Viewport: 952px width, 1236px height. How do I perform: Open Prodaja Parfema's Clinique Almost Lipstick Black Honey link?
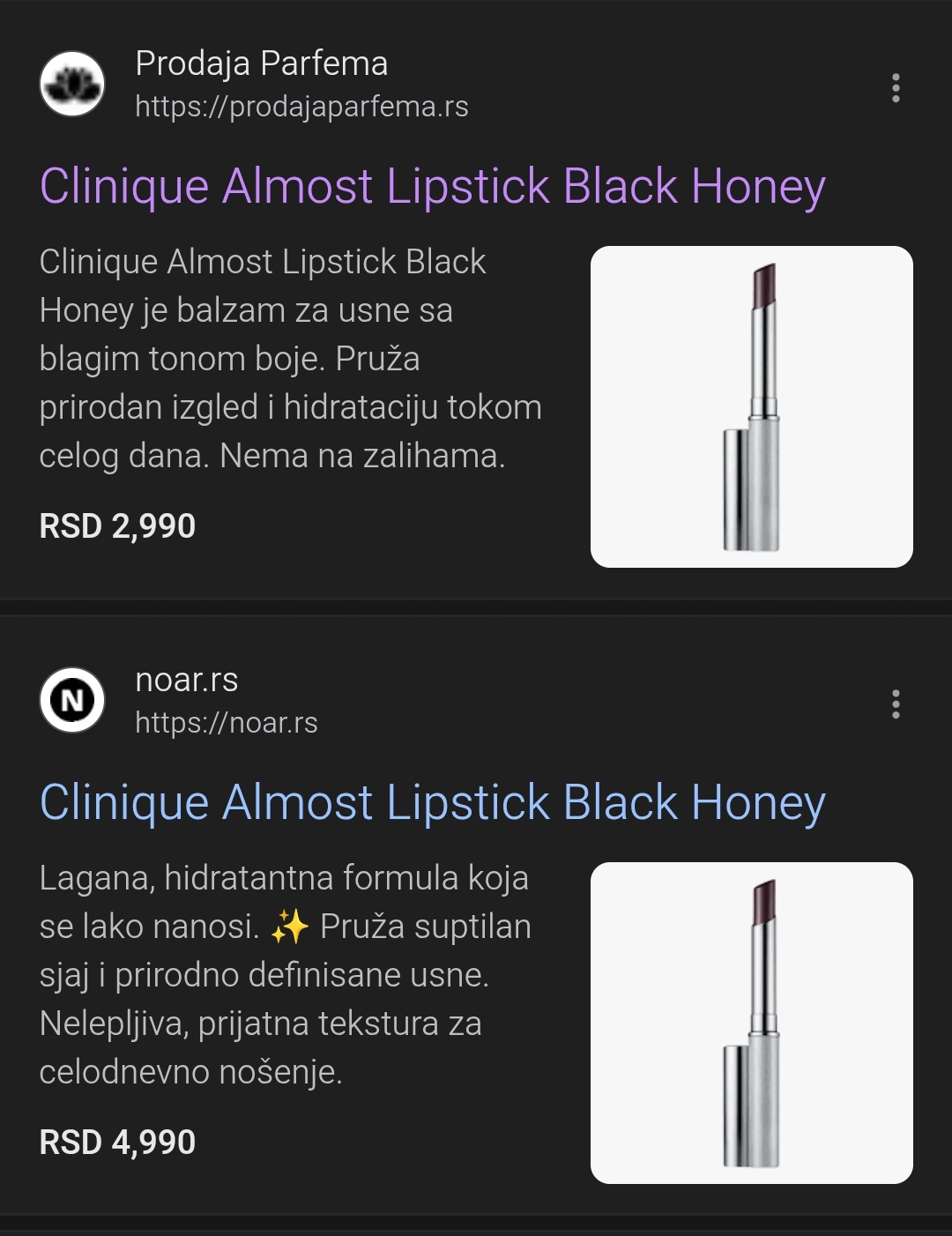432,187
